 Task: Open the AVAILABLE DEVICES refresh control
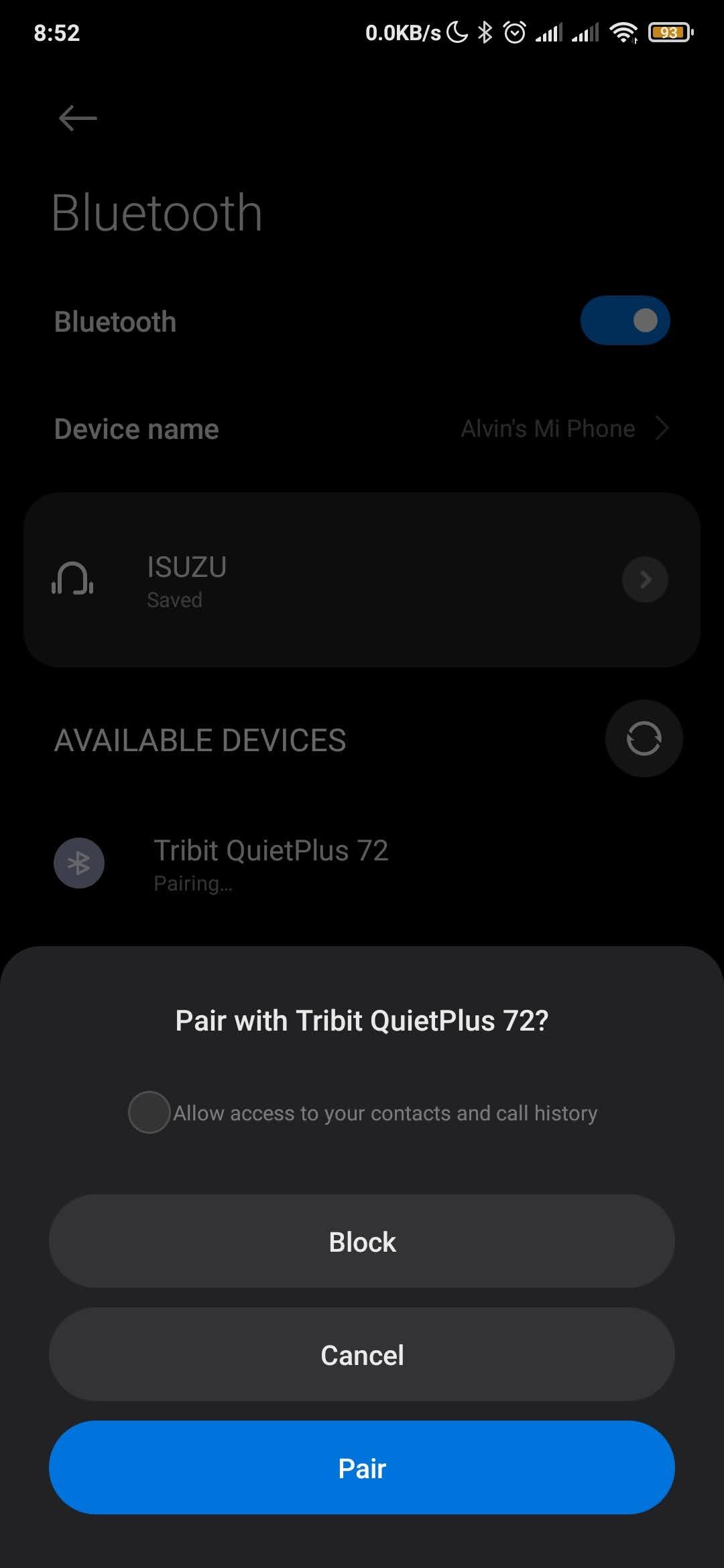[x=643, y=738]
